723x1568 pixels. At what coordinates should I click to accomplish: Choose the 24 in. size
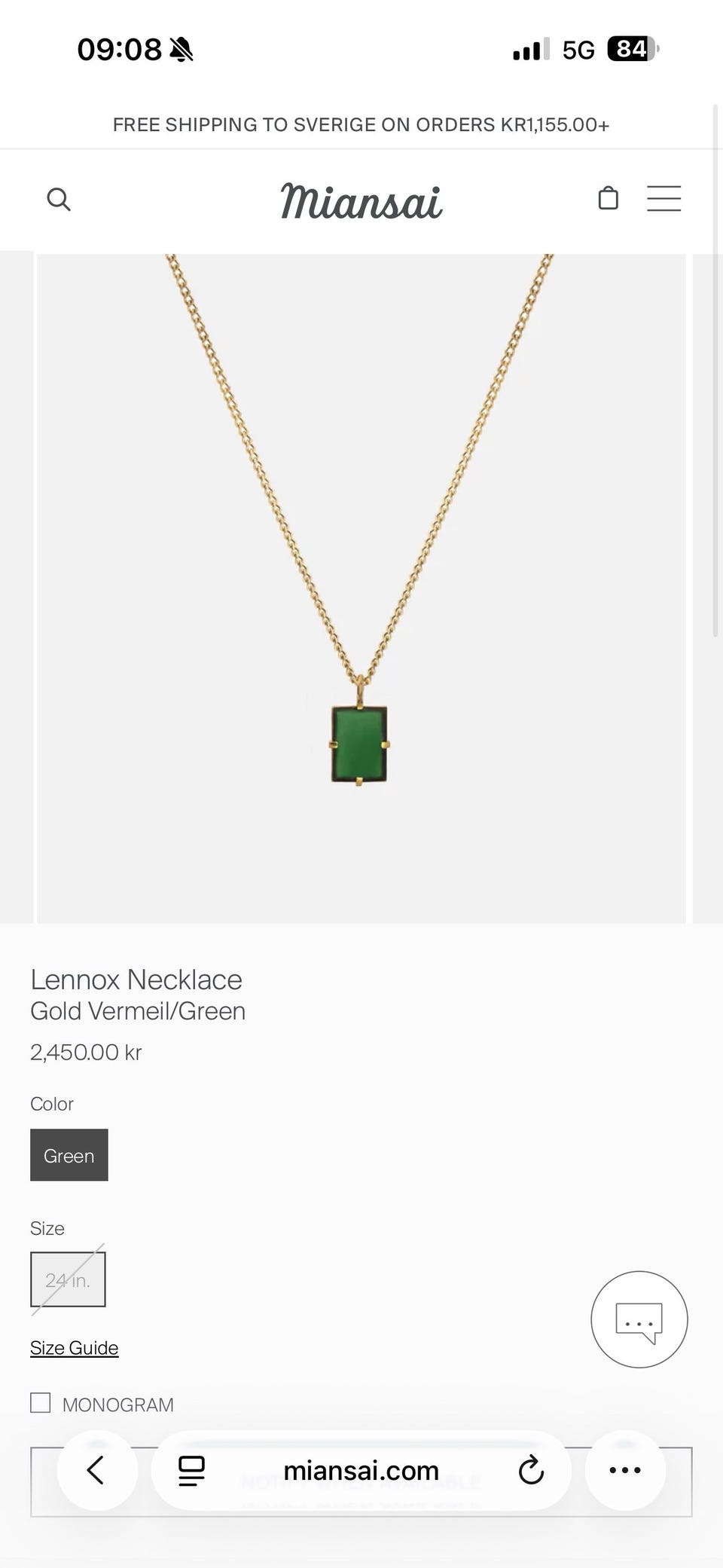[x=68, y=1279]
